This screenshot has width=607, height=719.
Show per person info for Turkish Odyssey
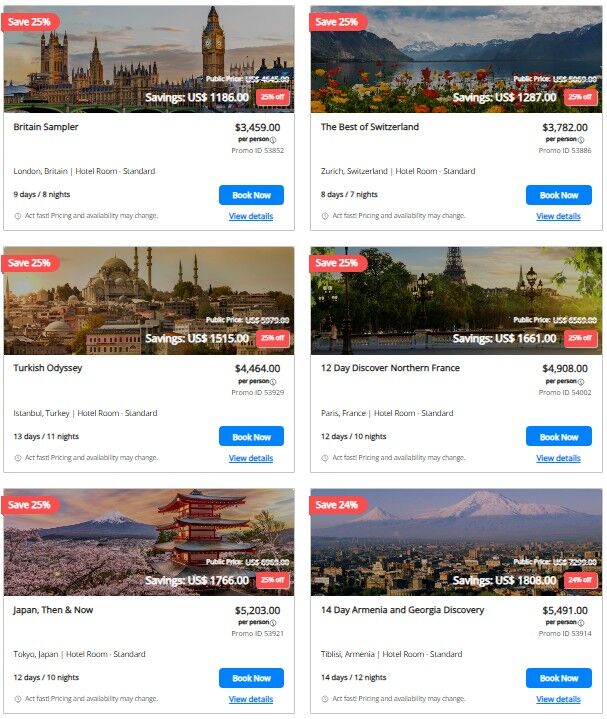coord(273,382)
